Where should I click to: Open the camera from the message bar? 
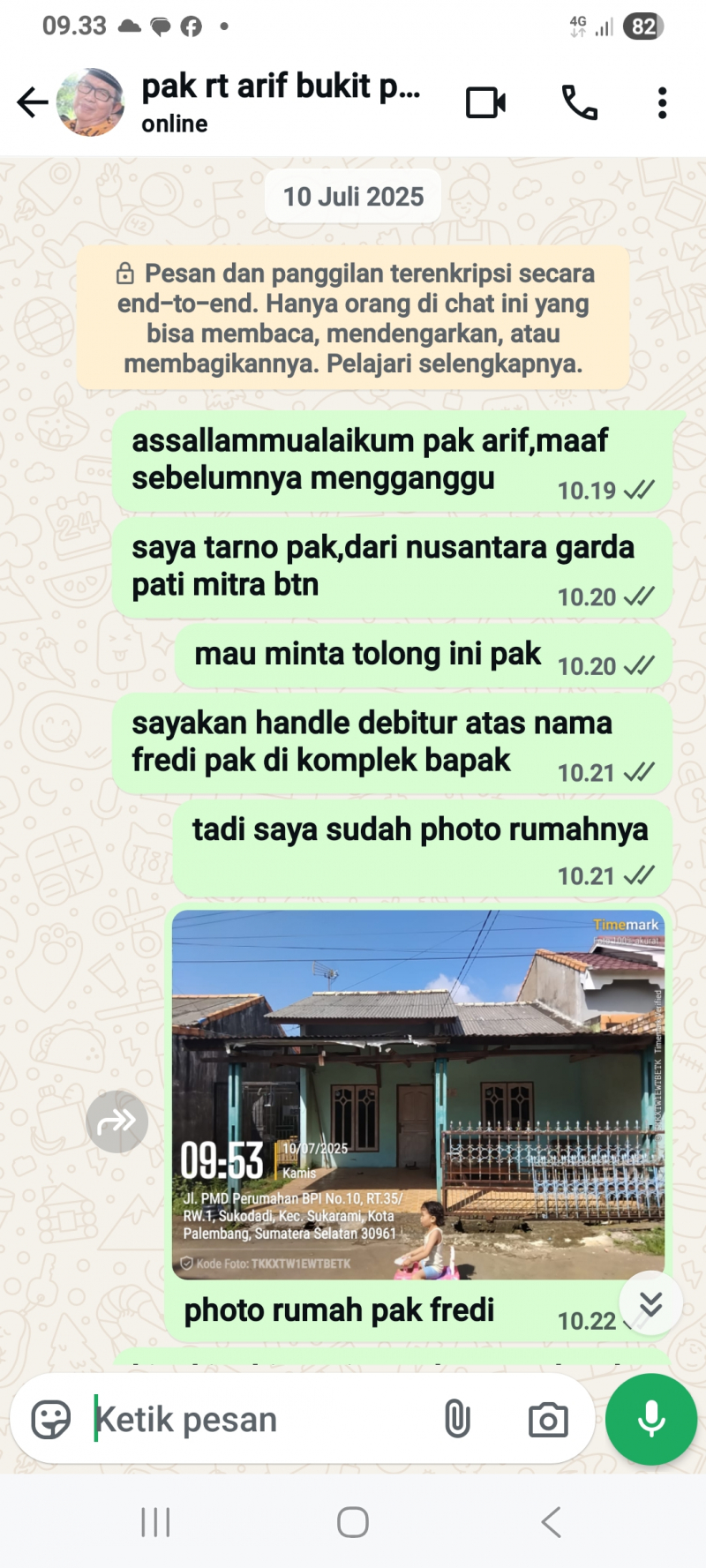pyautogui.click(x=548, y=1420)
